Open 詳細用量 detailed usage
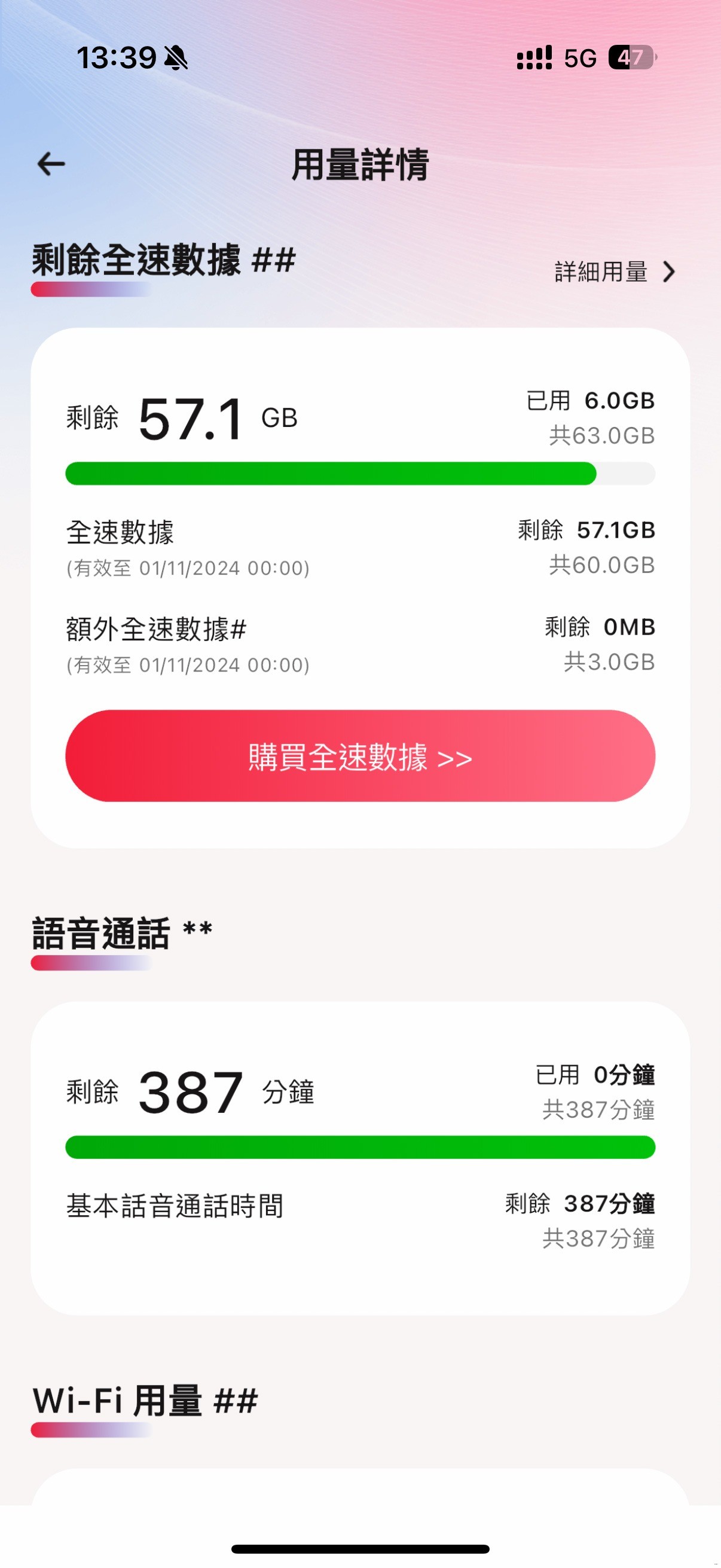 [613, 271]
